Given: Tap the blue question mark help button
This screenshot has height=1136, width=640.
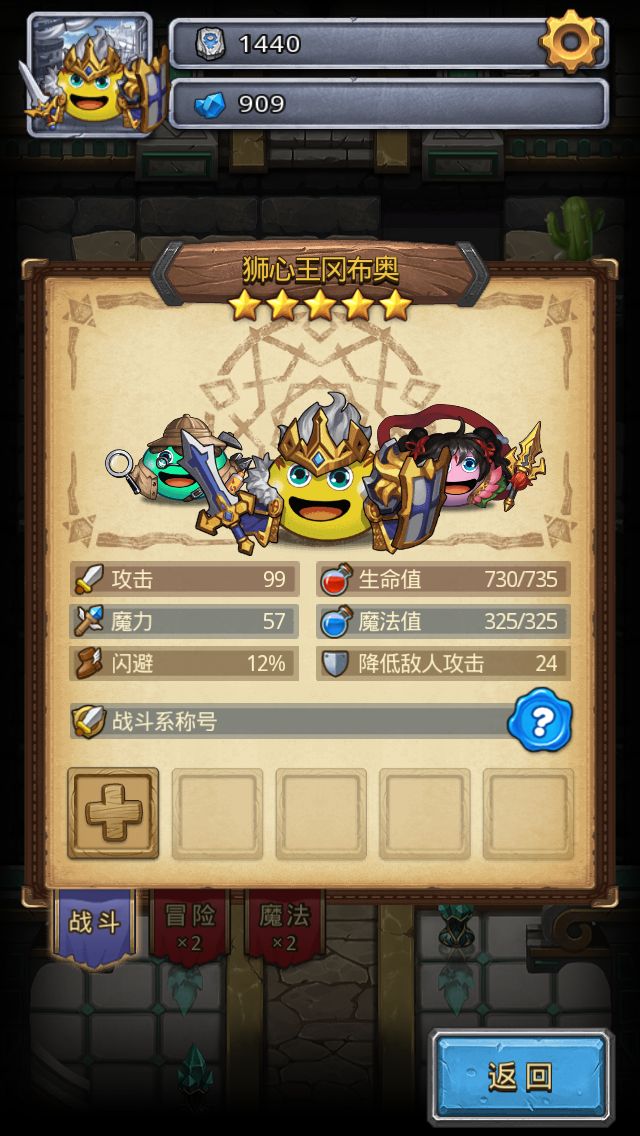Looking at the screenshot, I should (540, 719).
